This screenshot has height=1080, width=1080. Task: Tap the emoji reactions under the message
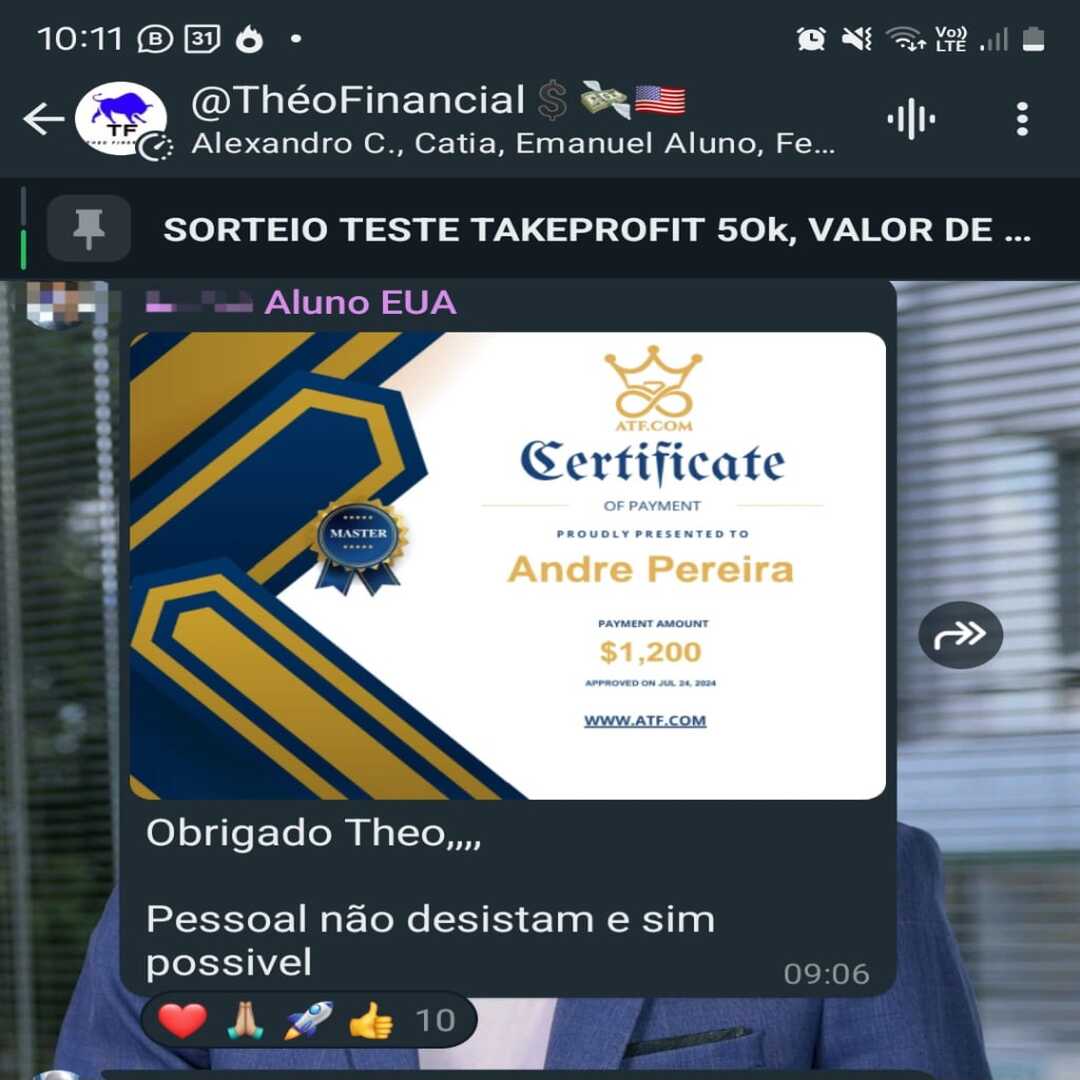(308, 1021)
